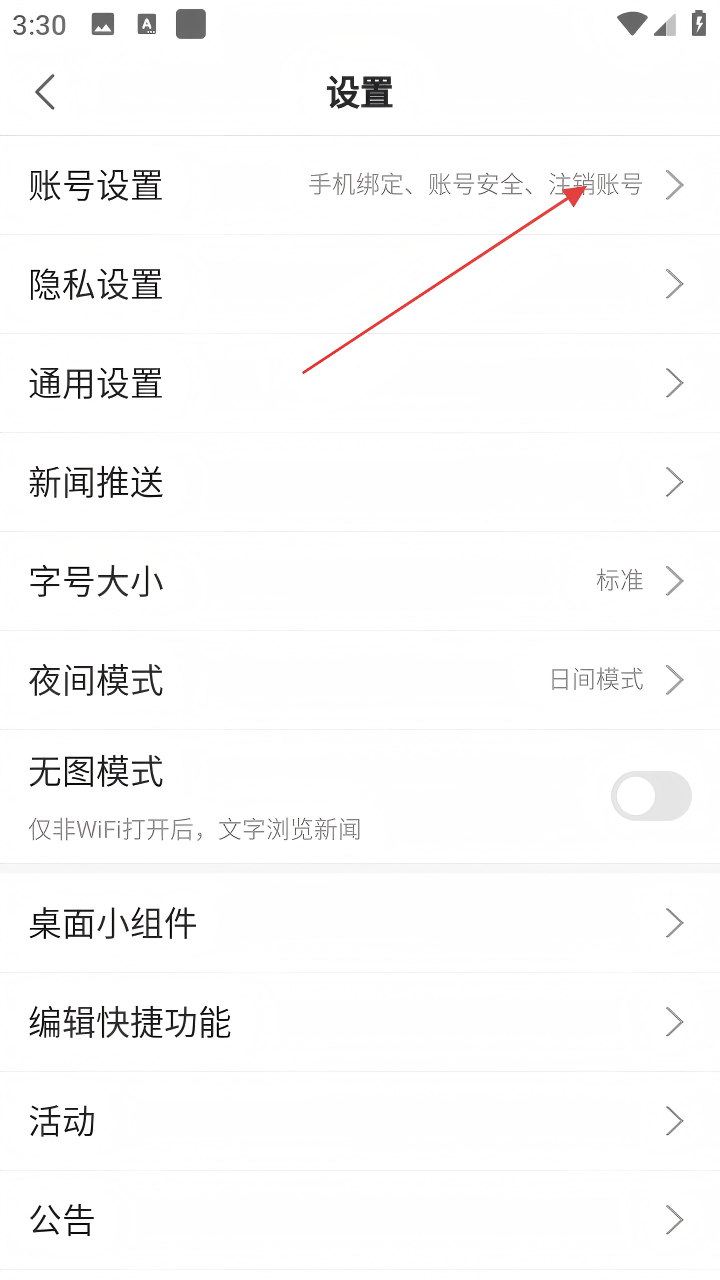This screenshot has height=1280, width=720.
Task: Open 新闻推送 news push settings
Action: click(96, 483)
